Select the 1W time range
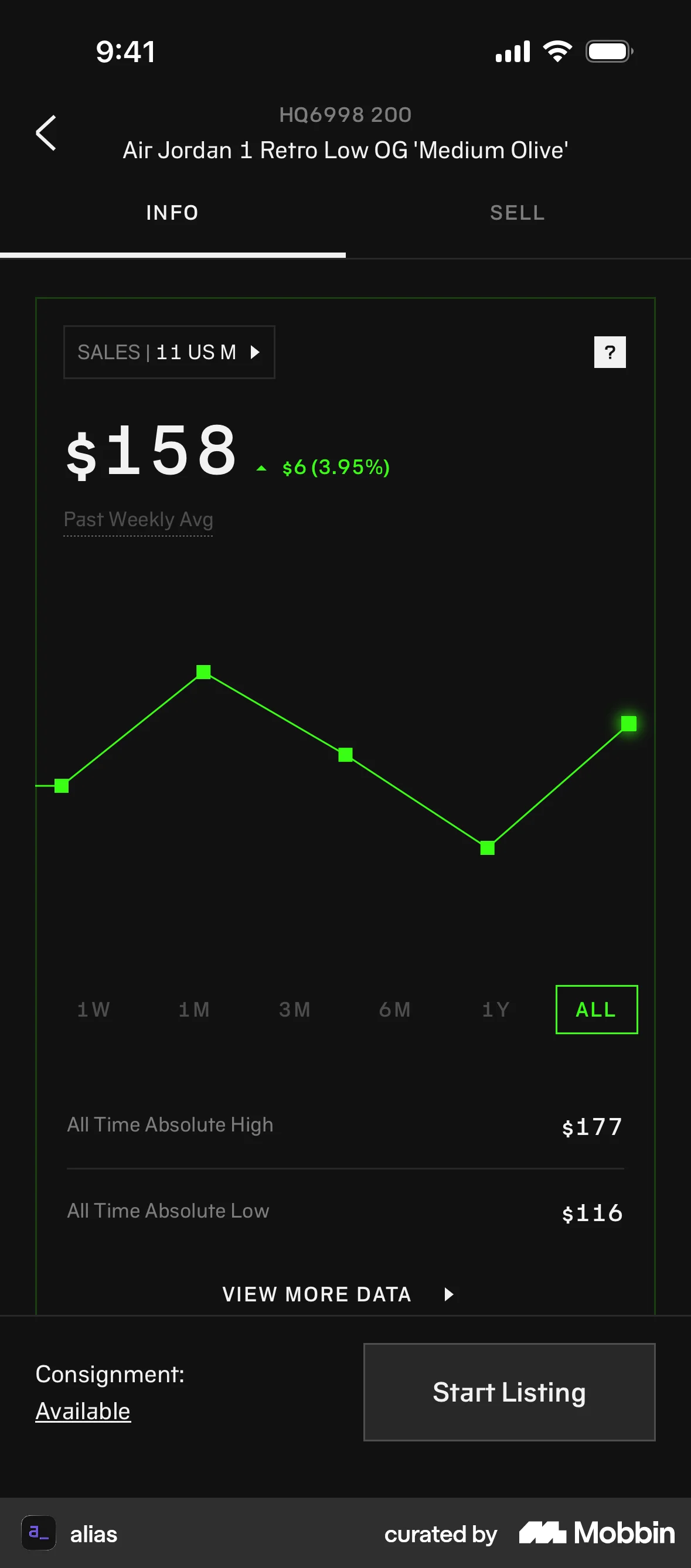 (x=93, y=1009)
